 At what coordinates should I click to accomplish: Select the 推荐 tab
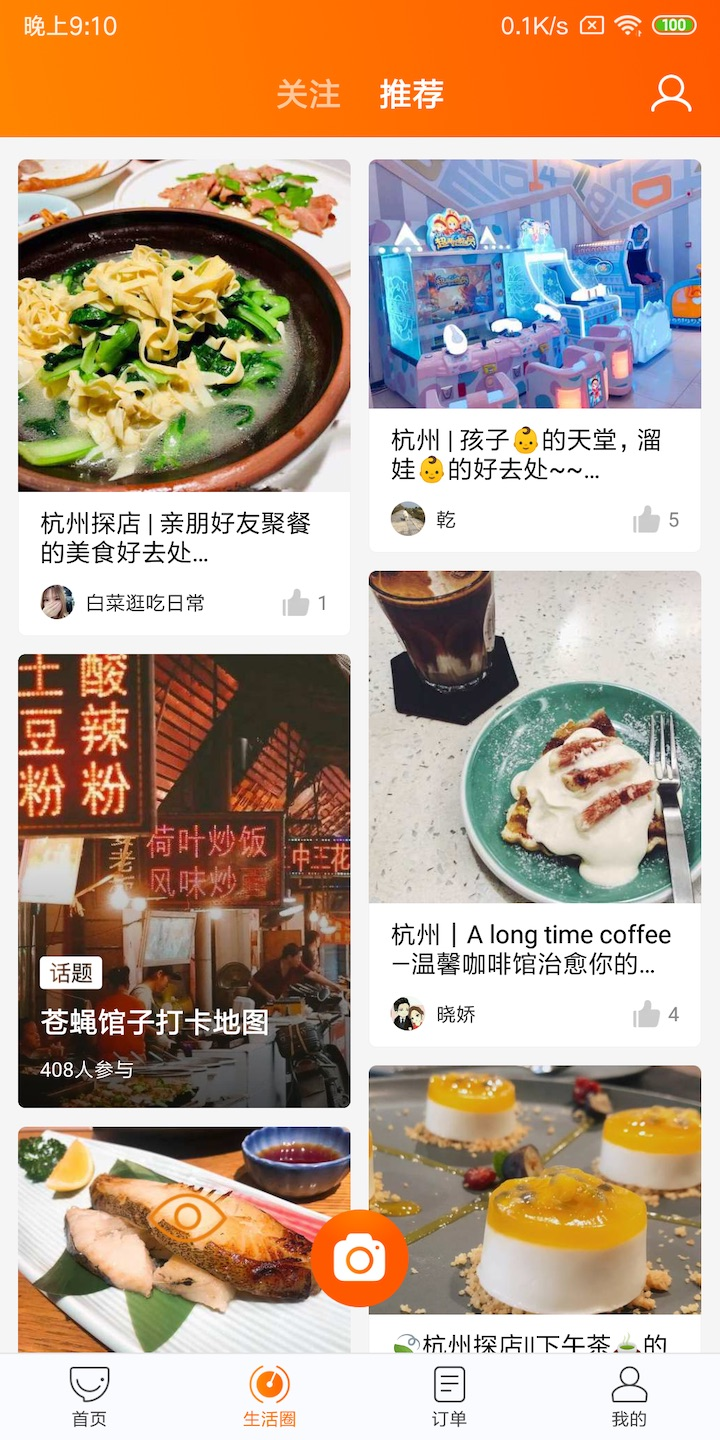point(411,94)
